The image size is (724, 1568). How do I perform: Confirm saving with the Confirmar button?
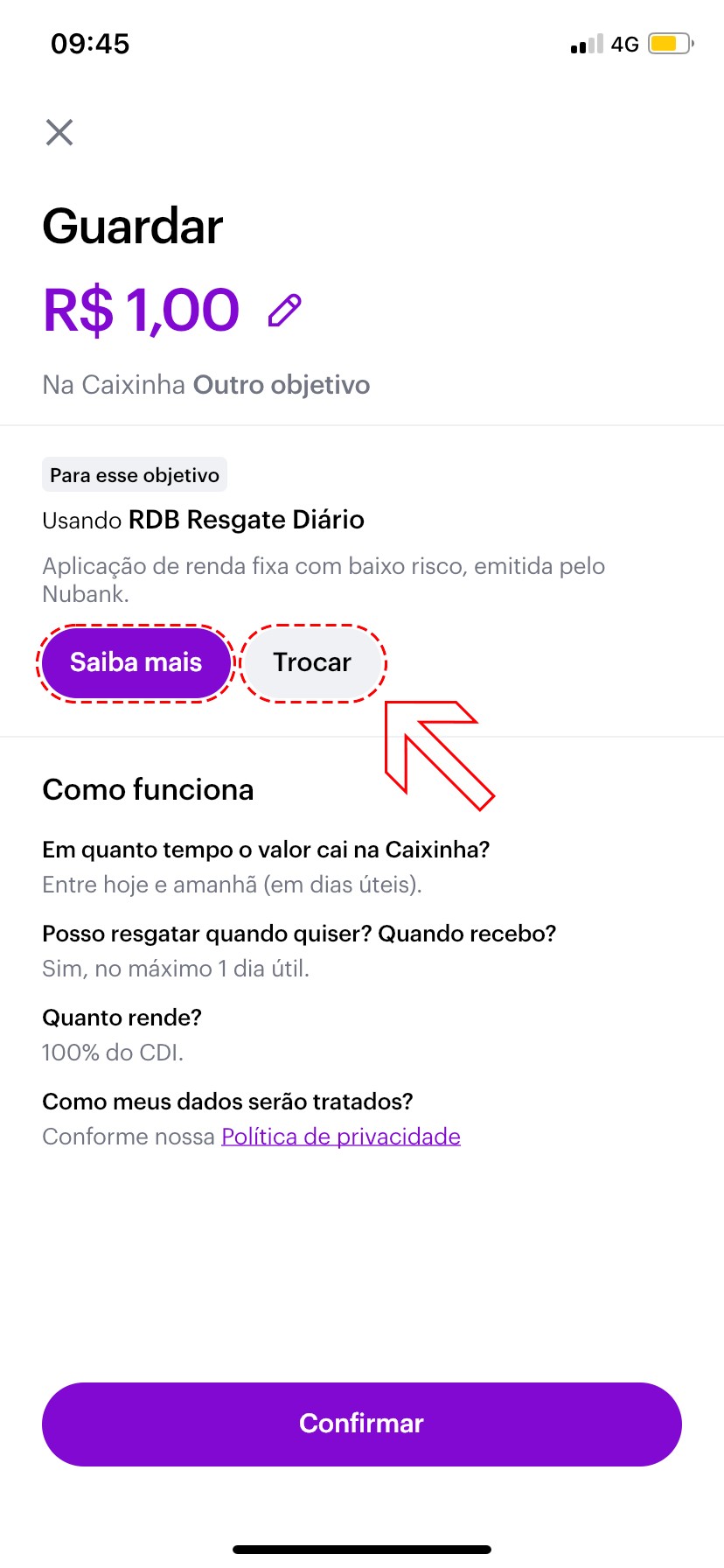click(362, 1424)
